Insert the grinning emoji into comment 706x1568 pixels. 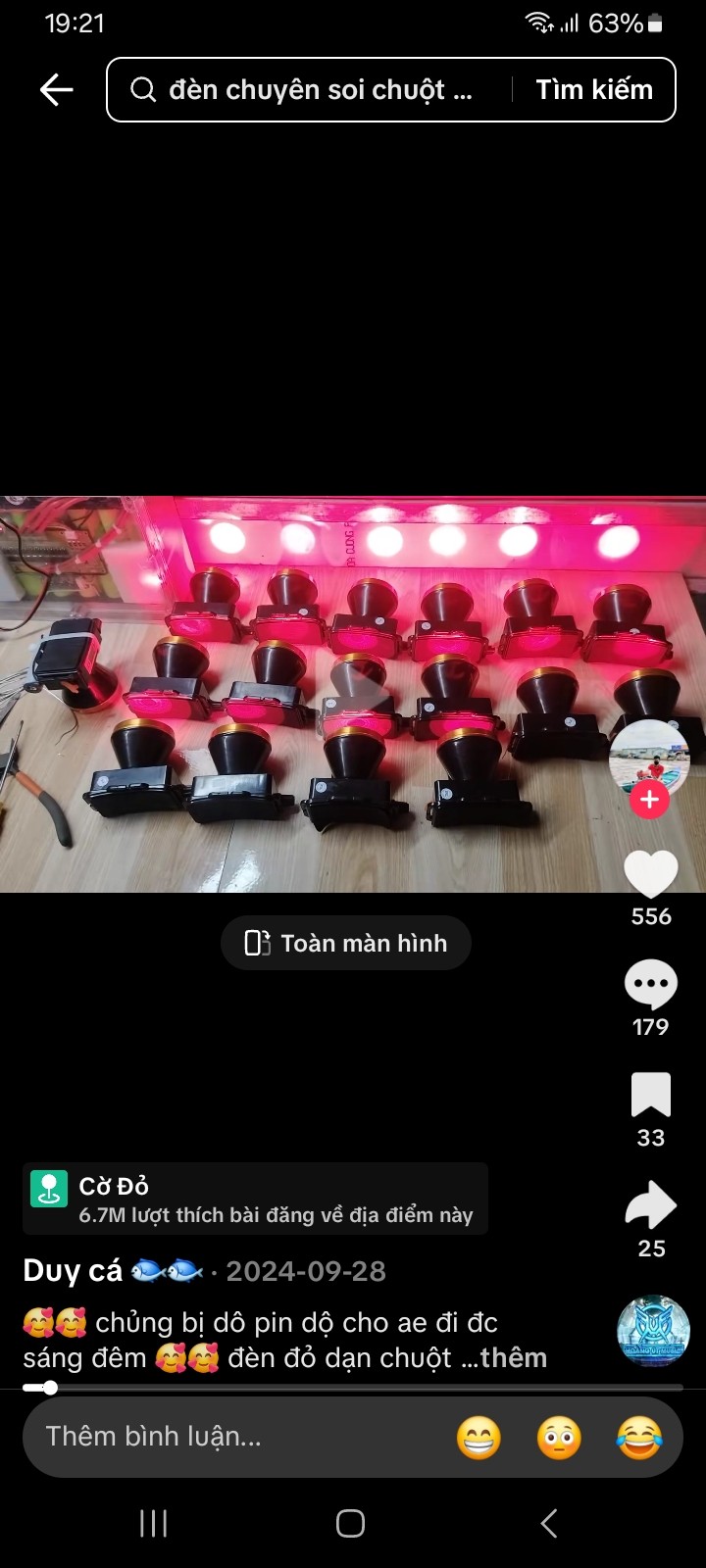pos(479,1438)
